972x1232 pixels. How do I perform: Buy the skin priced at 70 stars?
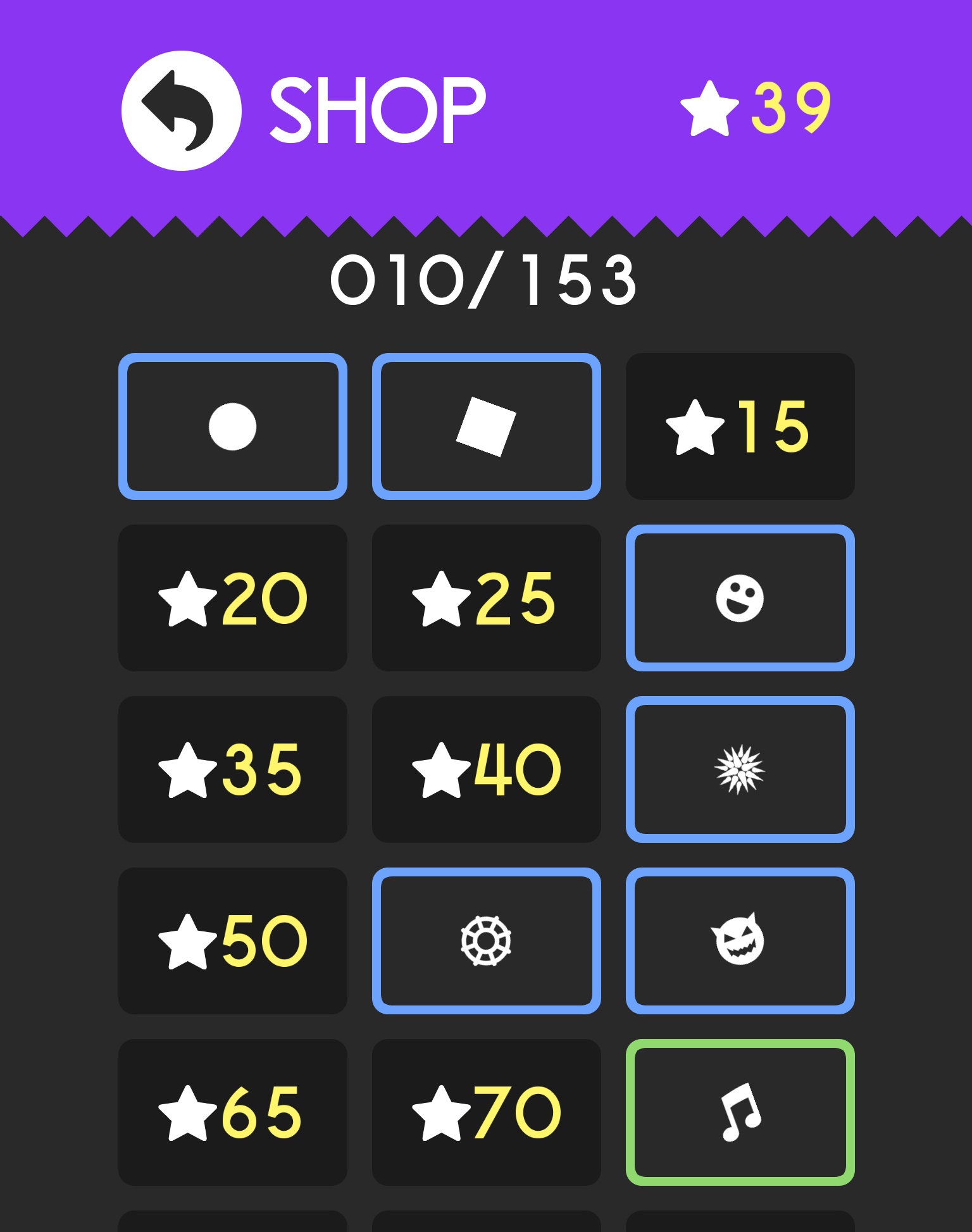[x=486, y=1112]
